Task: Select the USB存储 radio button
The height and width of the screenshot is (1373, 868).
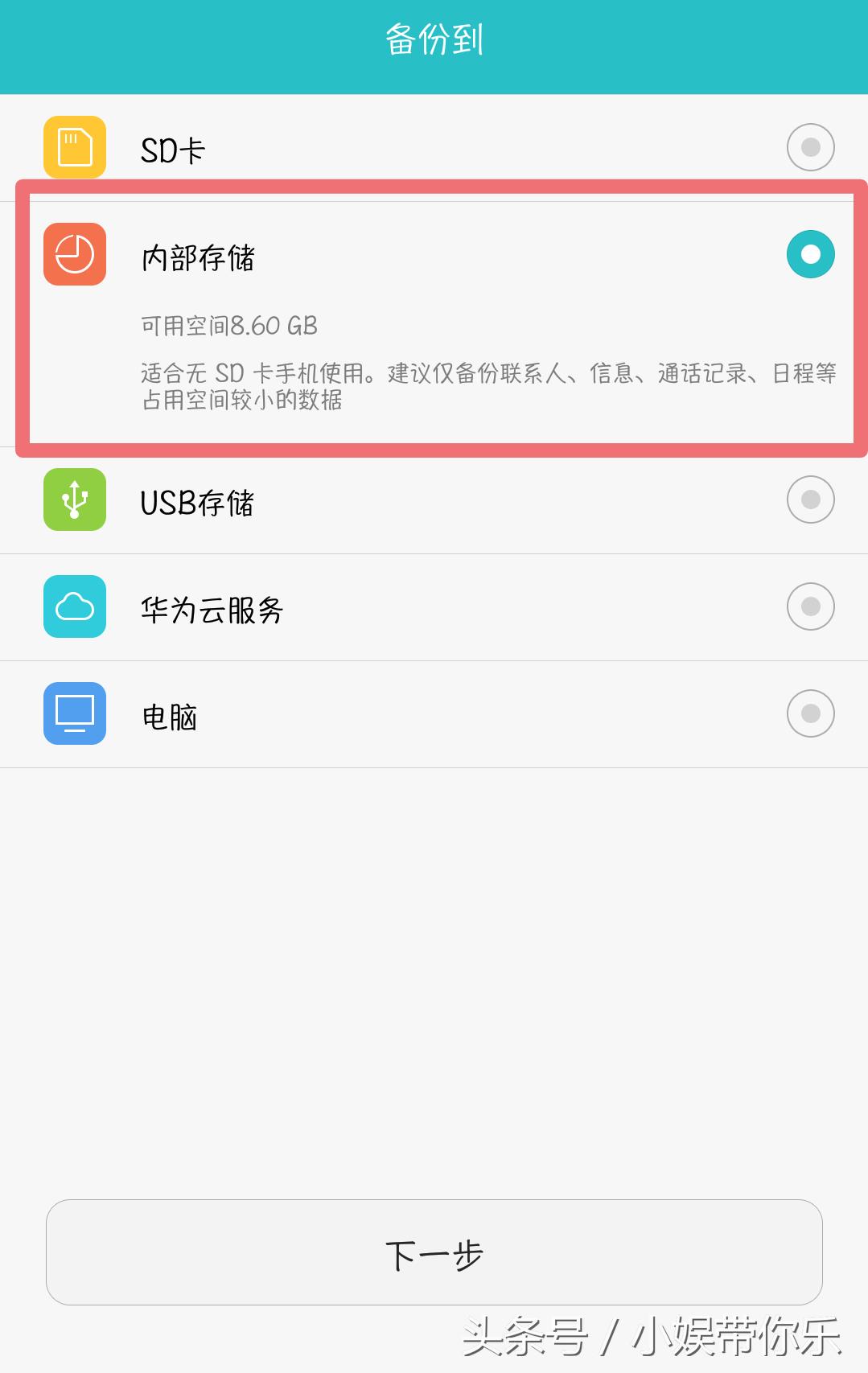Action: pos(809,499)
